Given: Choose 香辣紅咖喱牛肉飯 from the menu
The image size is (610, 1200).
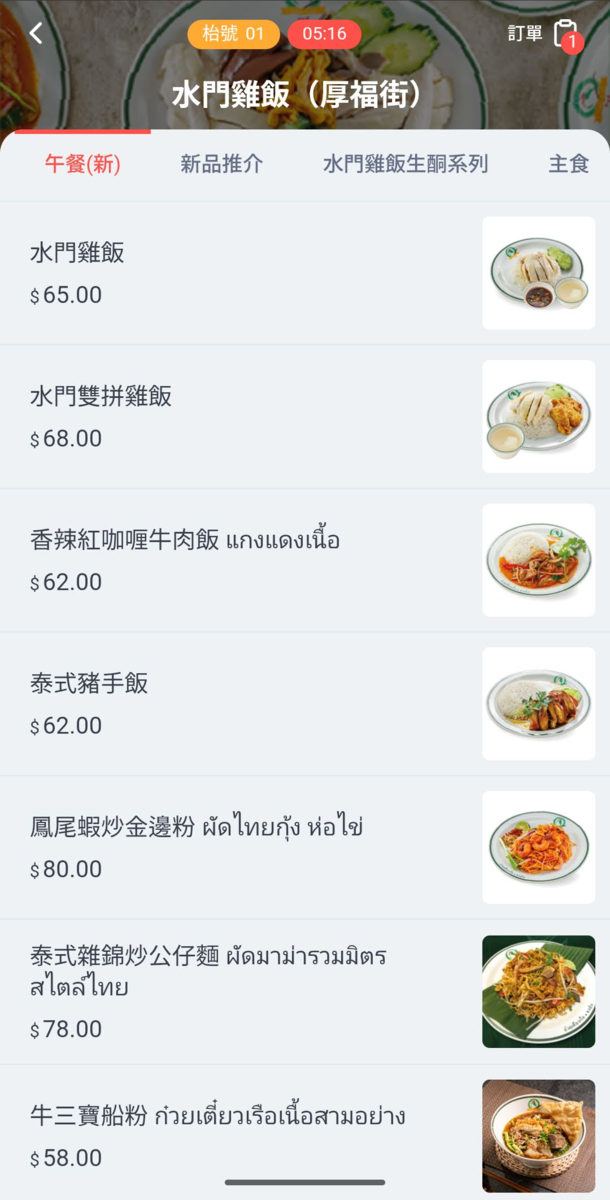Looking at the screenshot, I should (305, 560).
